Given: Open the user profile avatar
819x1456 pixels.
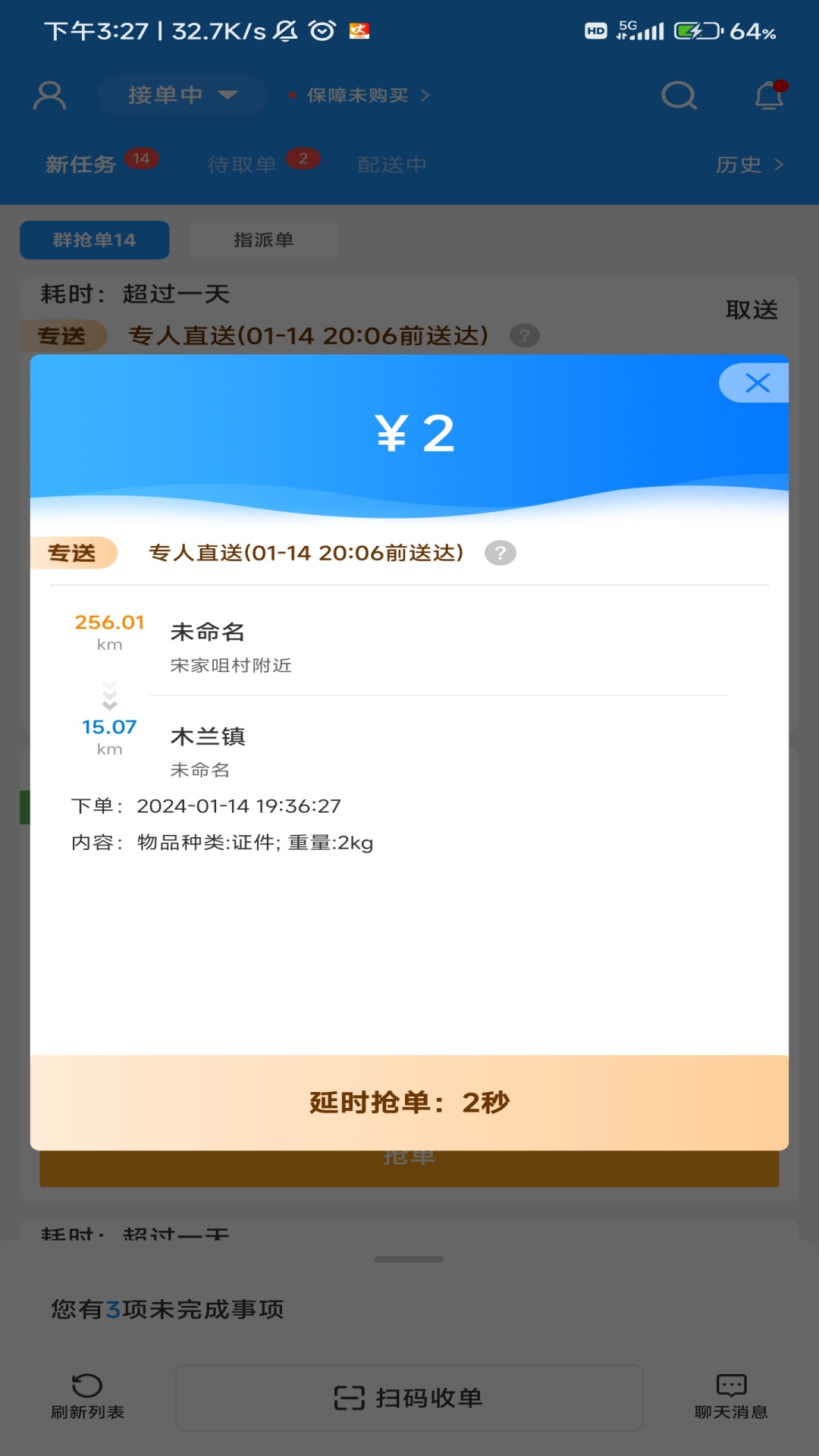Looking at the screenshot, I should (49, 95).
